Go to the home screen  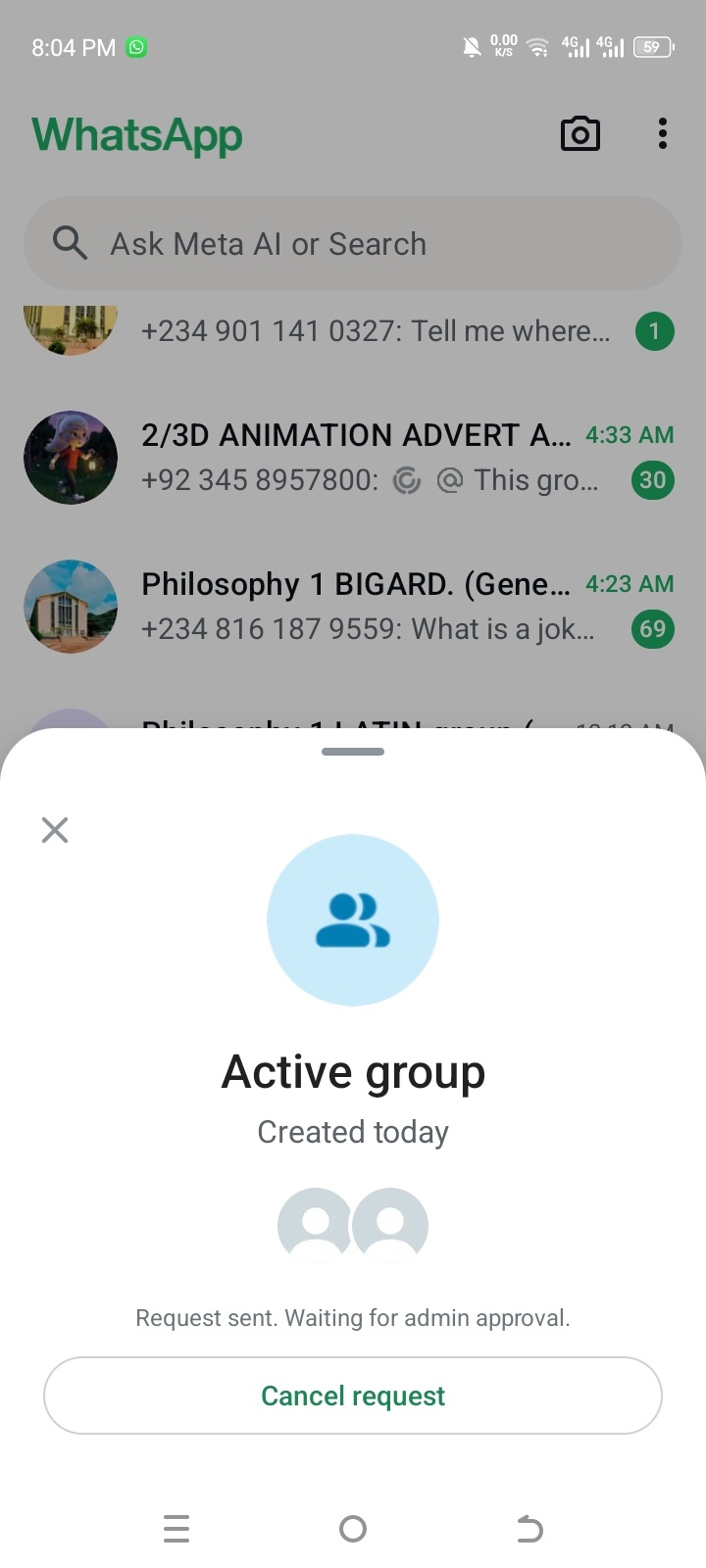click(353, 1529)
